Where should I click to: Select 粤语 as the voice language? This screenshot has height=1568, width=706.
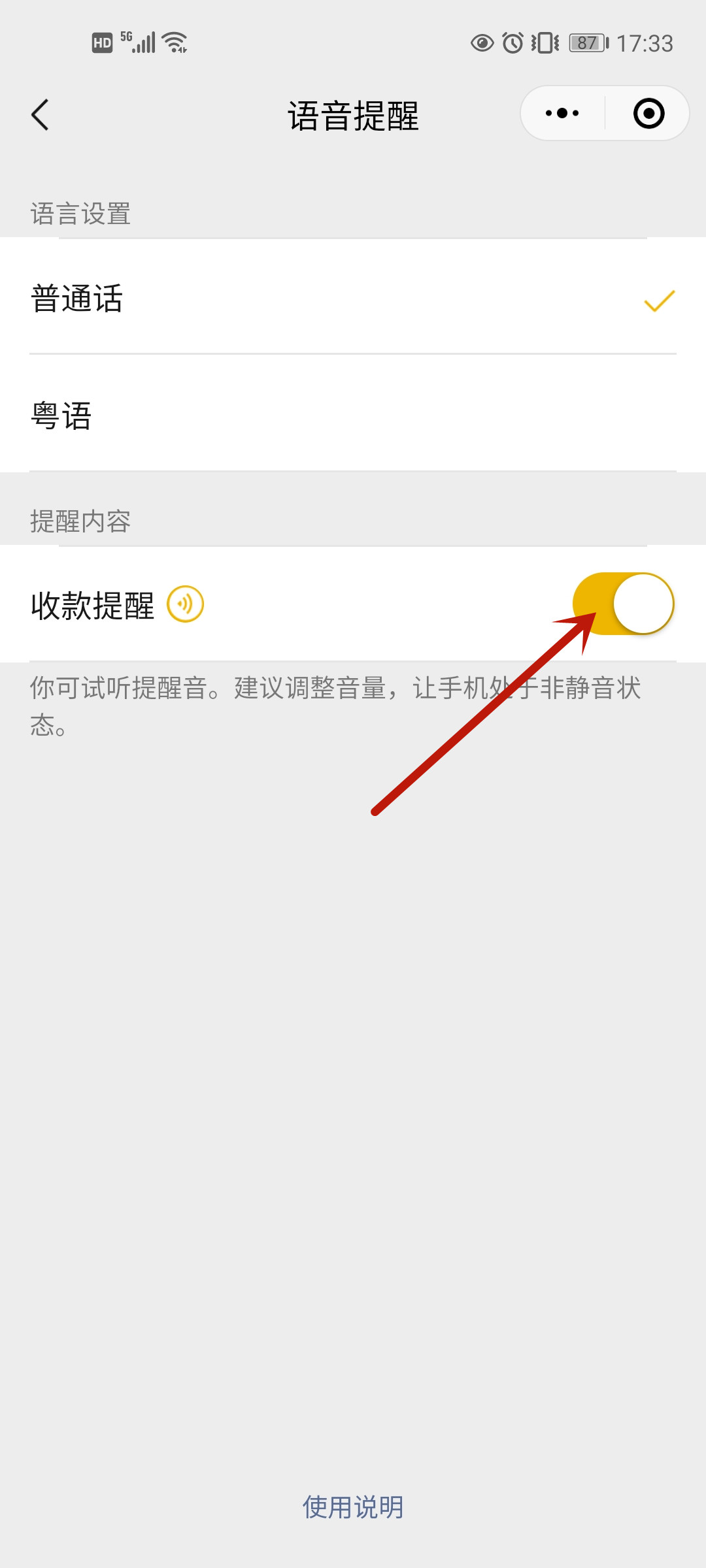353,416
